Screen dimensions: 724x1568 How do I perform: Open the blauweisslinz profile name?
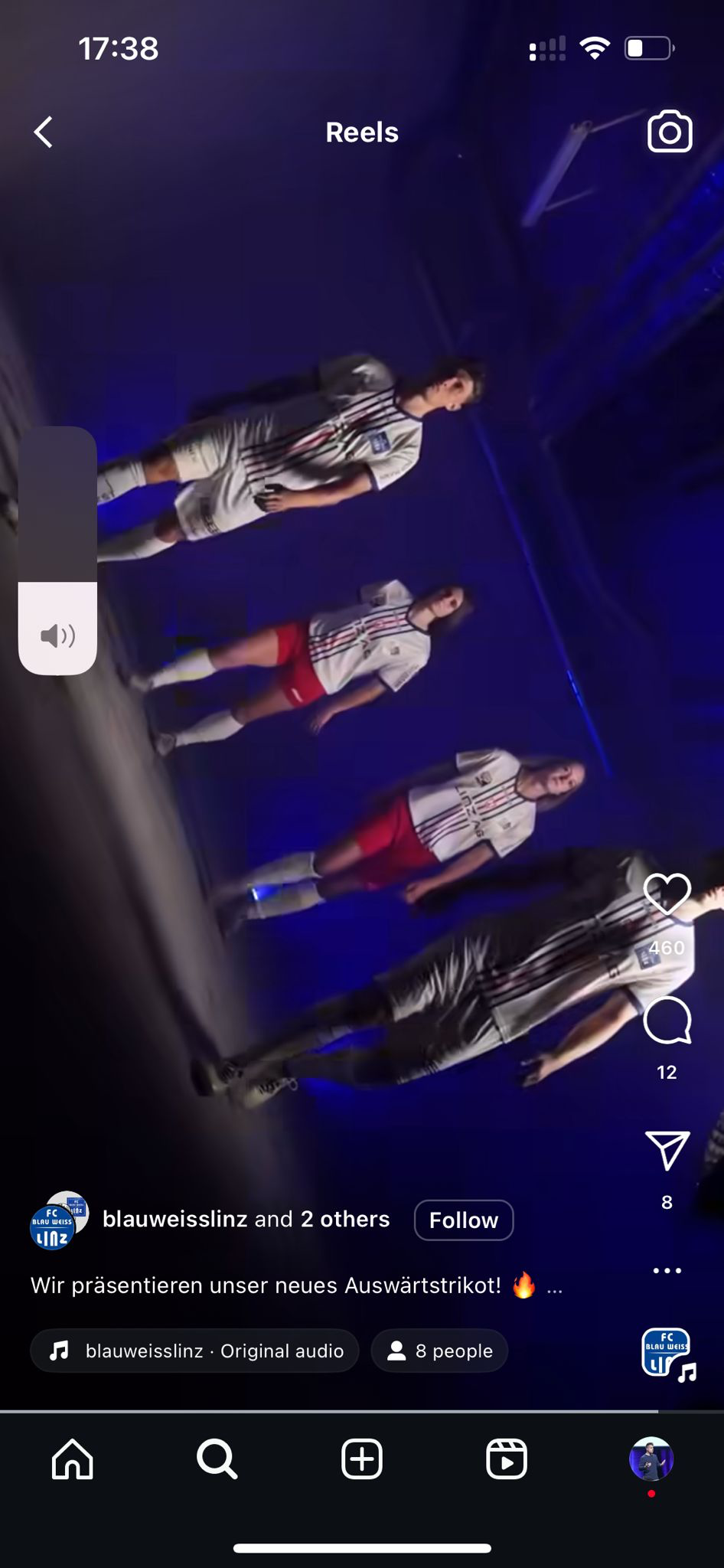[174, 1219]
